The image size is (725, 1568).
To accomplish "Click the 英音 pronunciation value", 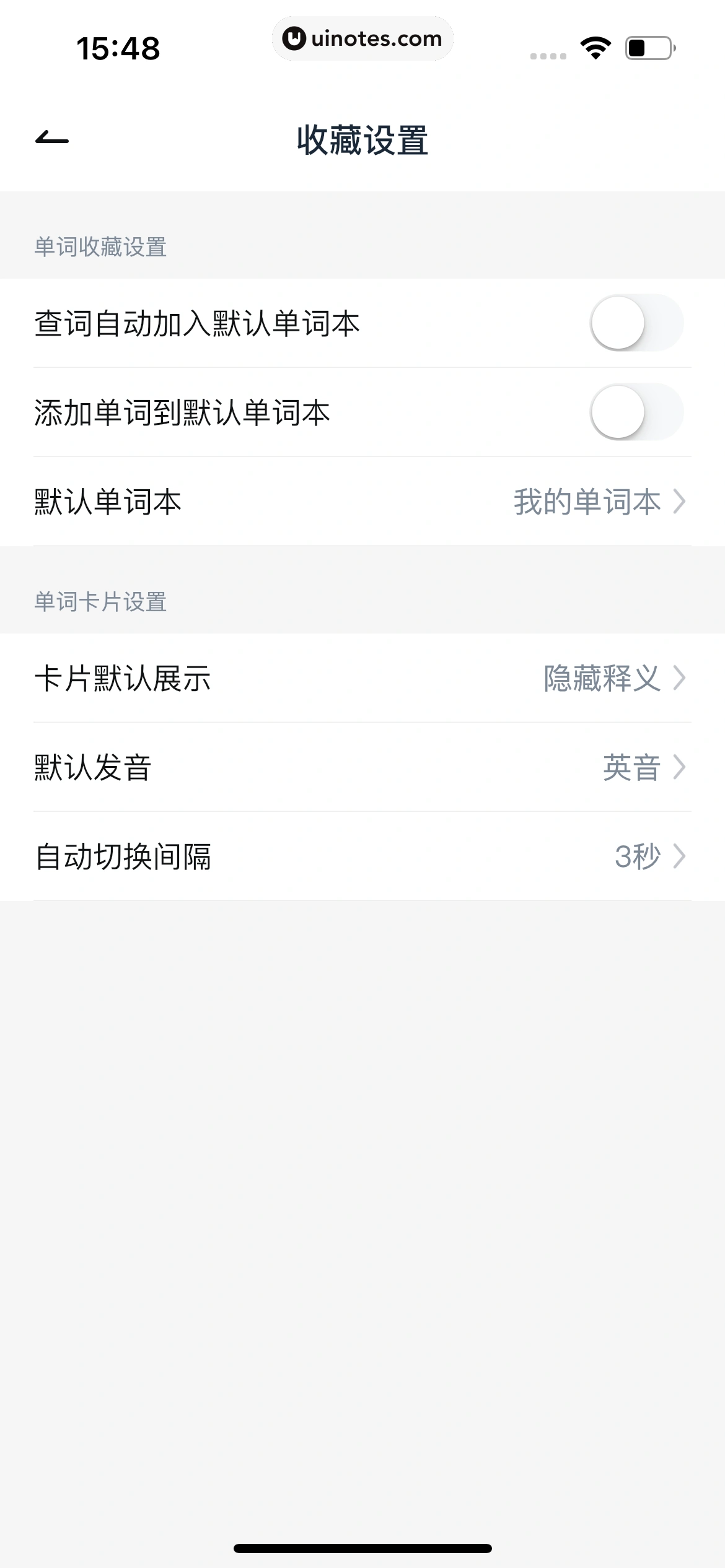I will tap(630, 768).
